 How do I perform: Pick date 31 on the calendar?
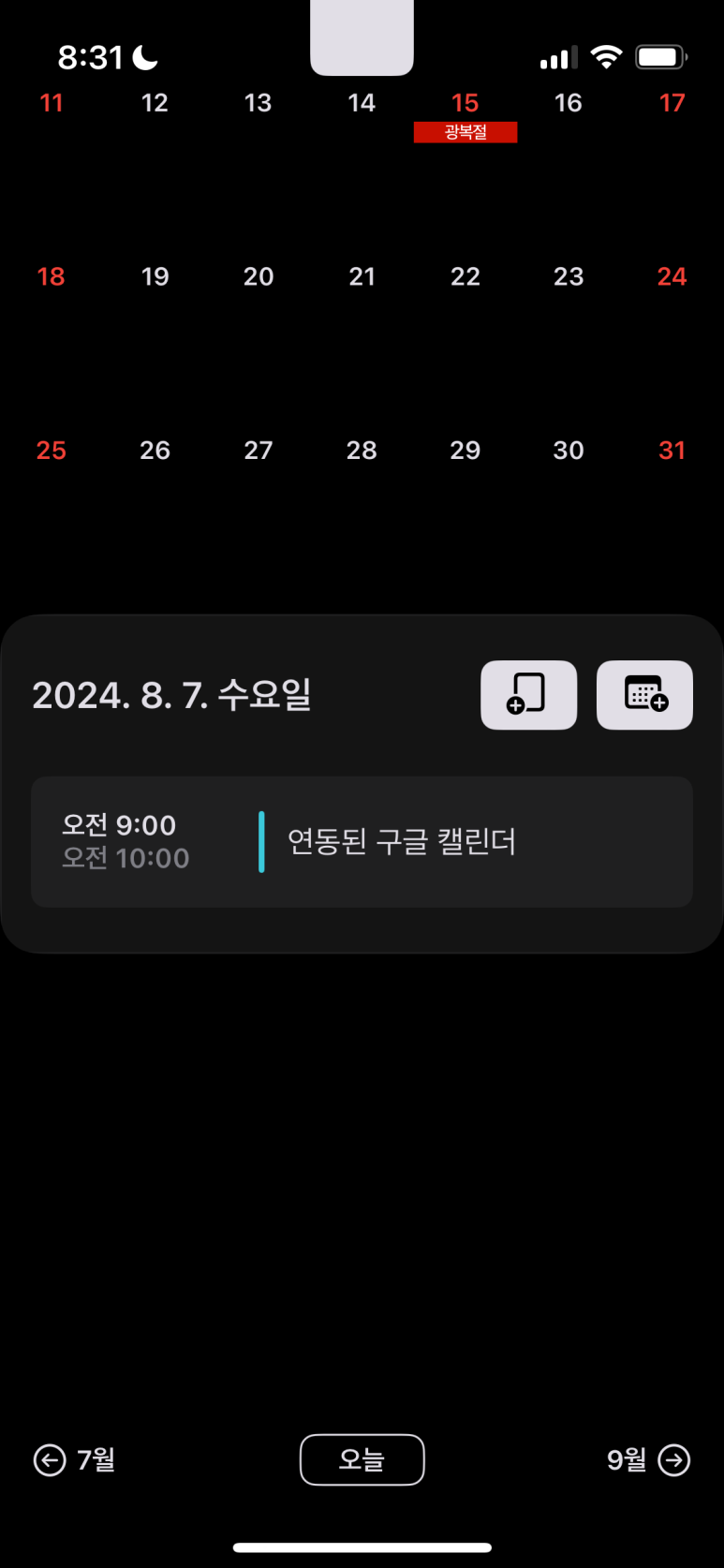[x=672, y=450]
